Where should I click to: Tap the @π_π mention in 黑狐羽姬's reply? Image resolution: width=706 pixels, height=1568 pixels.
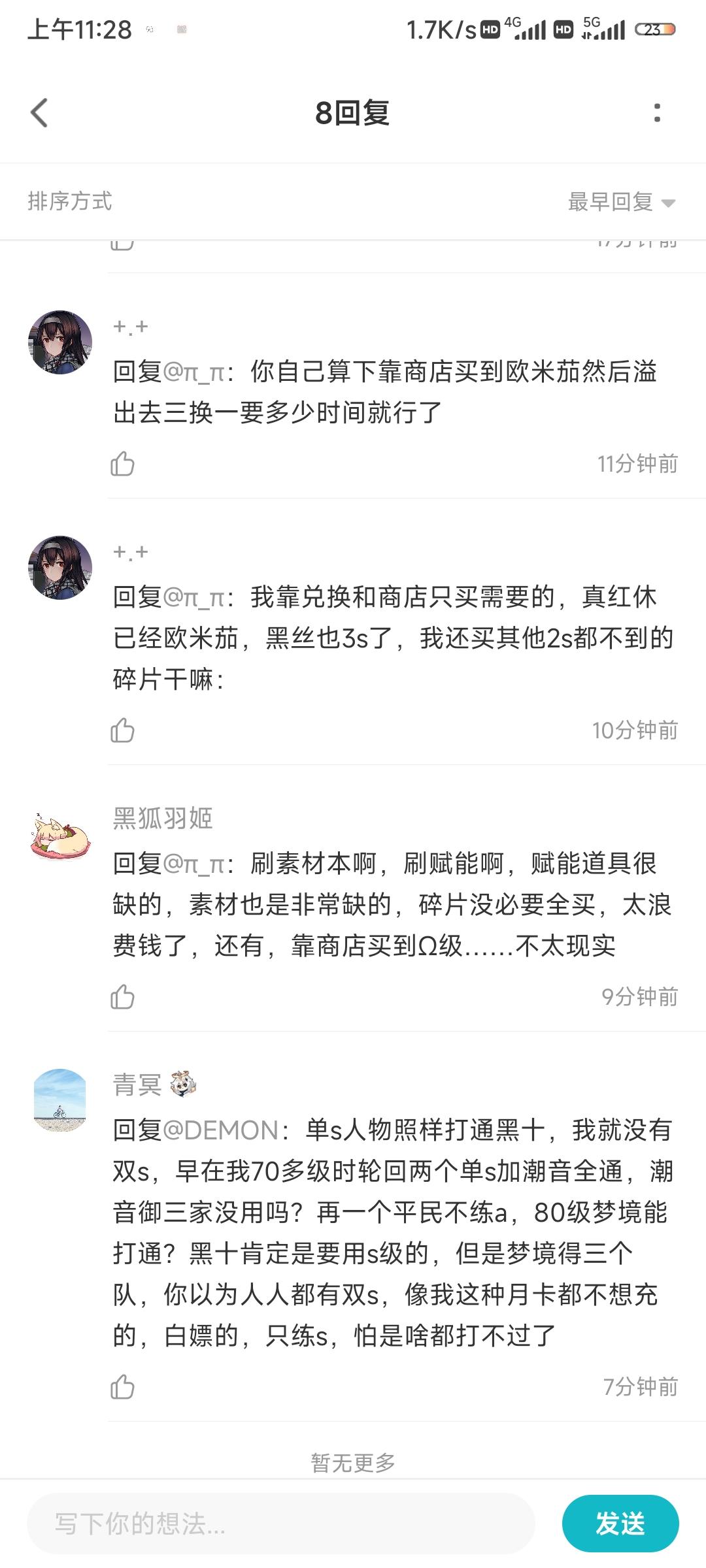(193, 864)
